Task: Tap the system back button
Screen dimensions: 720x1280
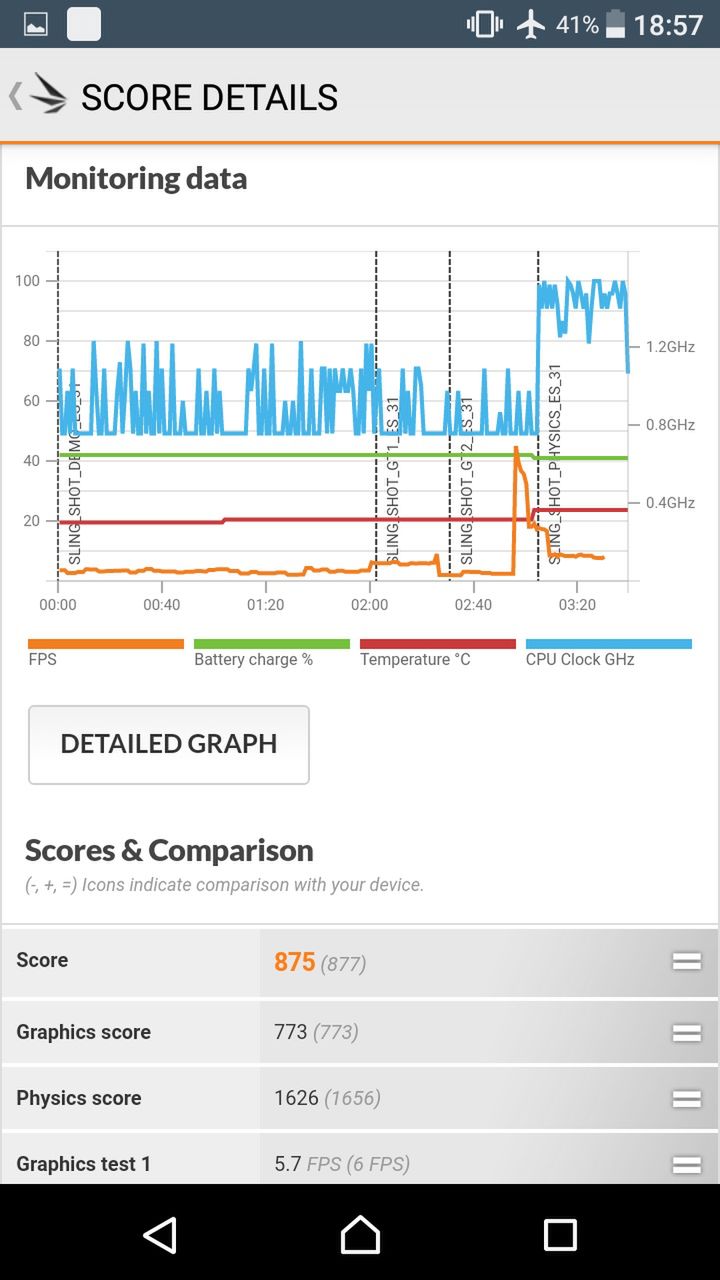Action: click(x=160, y=1234)
